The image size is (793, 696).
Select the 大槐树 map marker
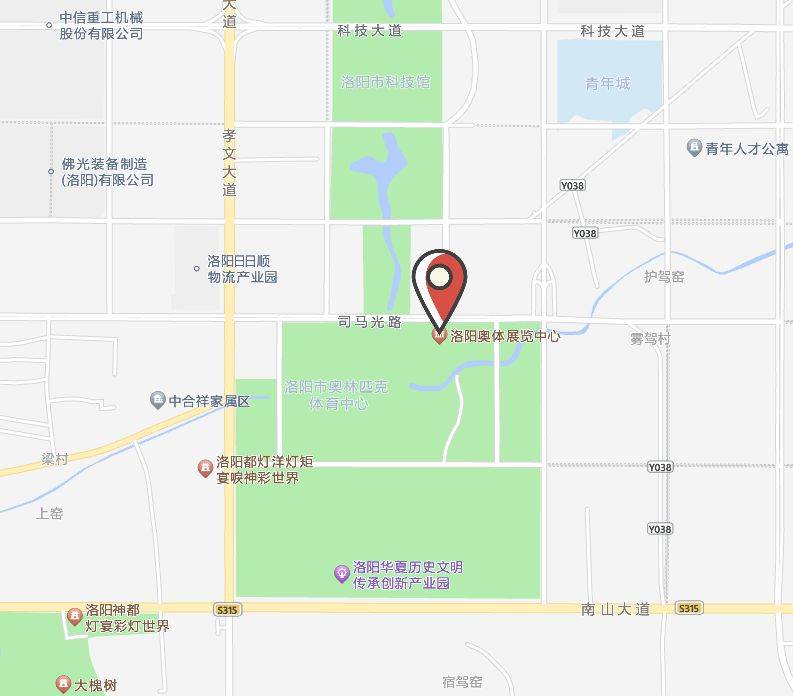coord(64,685)
